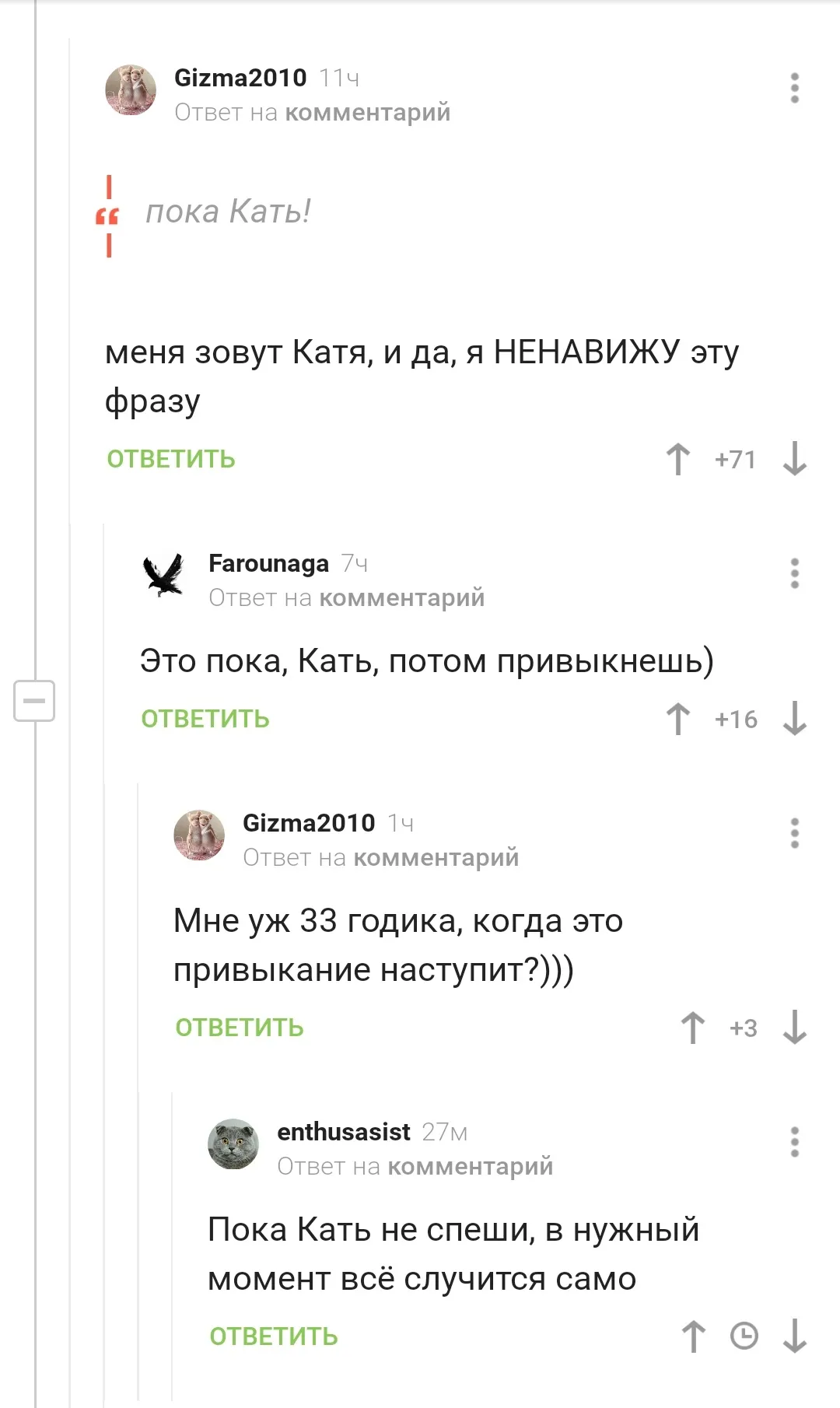
Task: Open overflow menu on enthusasist's comment
Action: (794, 1142)
